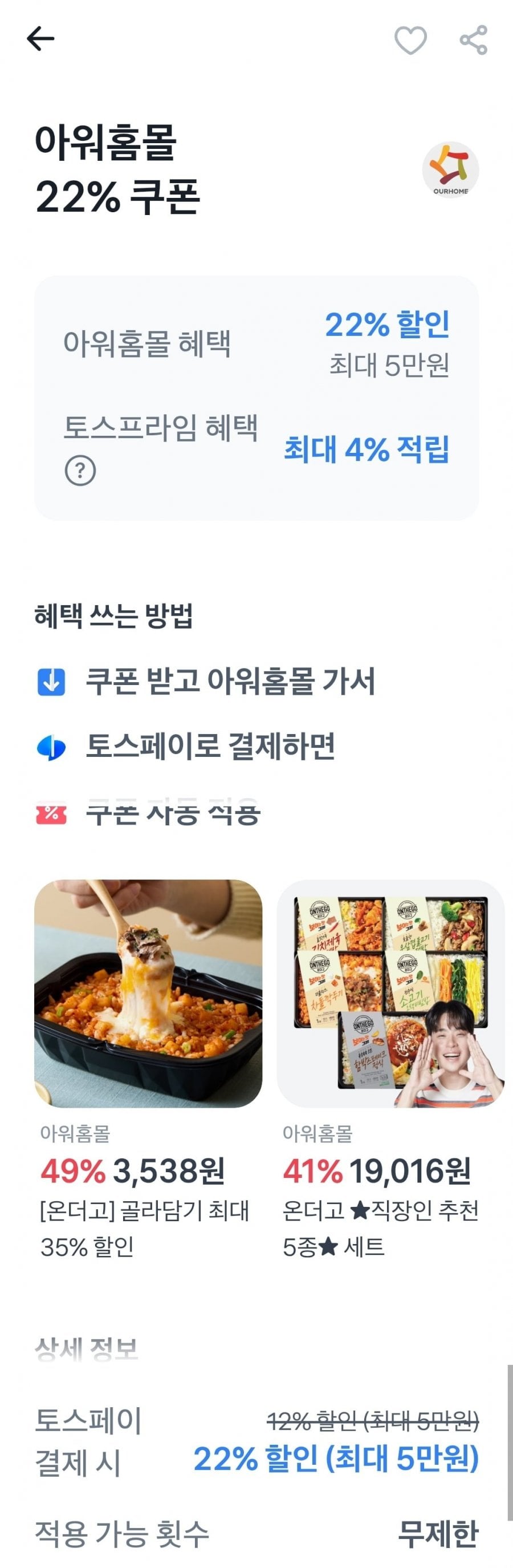Open the 토스프라임 혜택 help icon
513x1568 pixels.
[80, 471]
